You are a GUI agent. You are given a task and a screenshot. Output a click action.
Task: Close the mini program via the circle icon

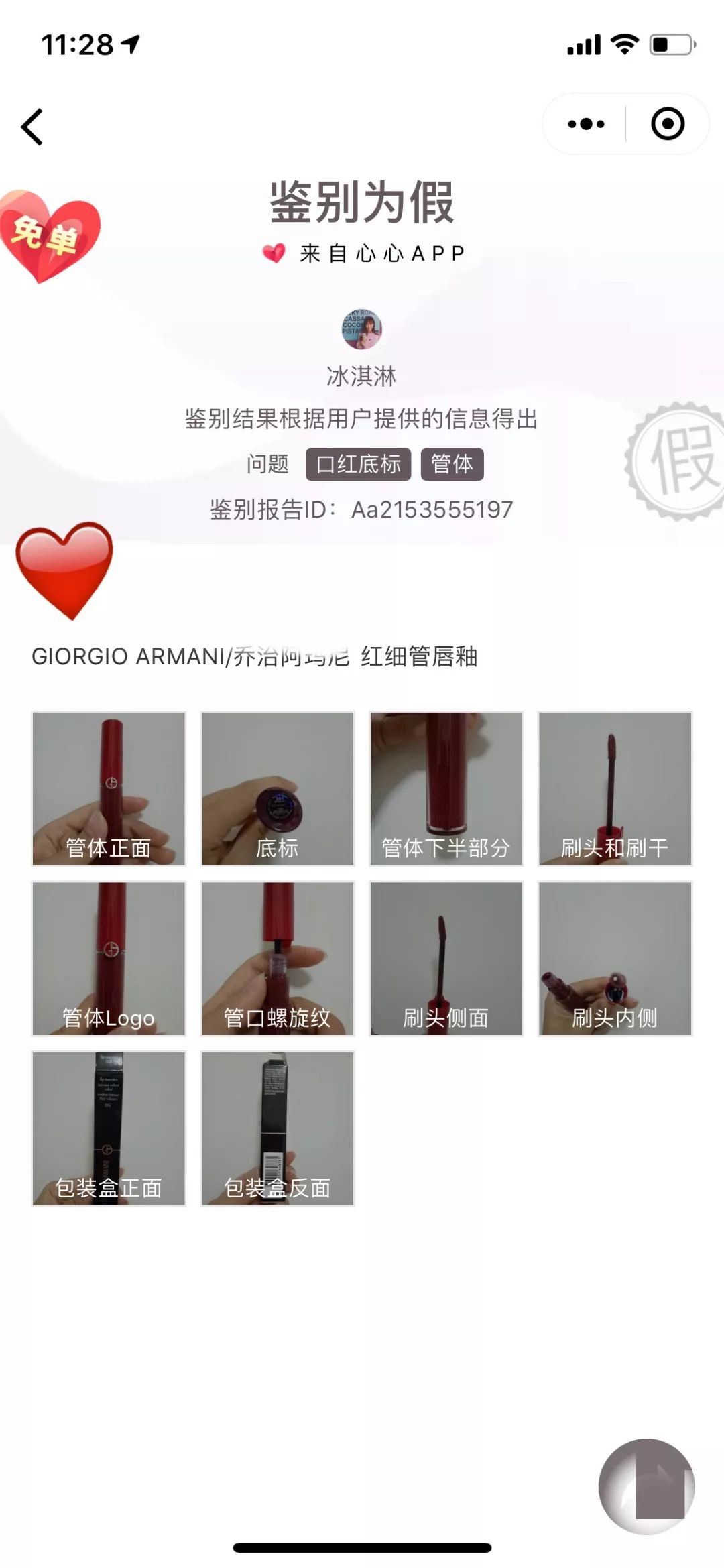[667, 124]
